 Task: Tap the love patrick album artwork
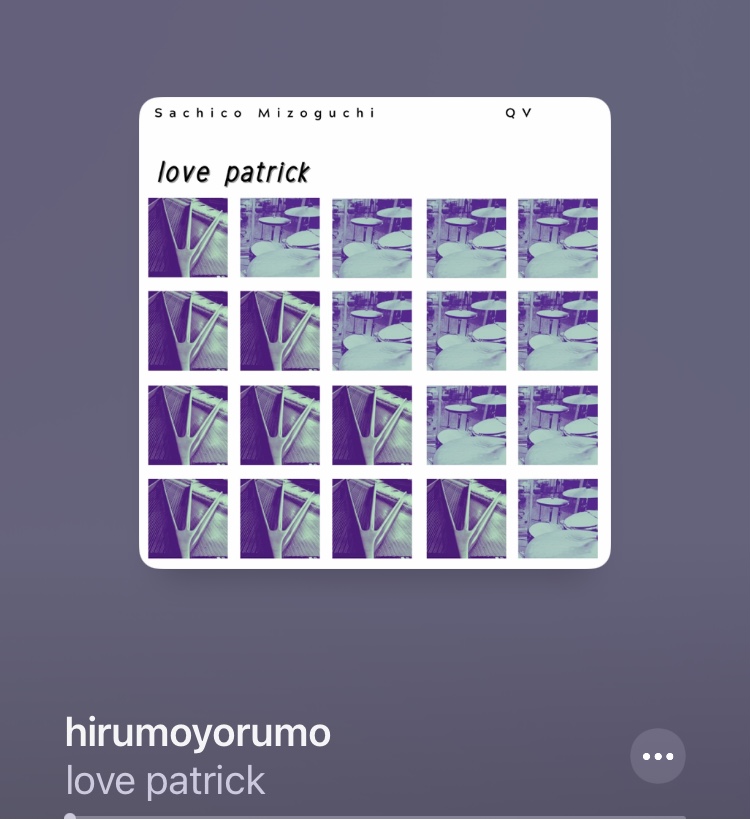coord(375,333)
